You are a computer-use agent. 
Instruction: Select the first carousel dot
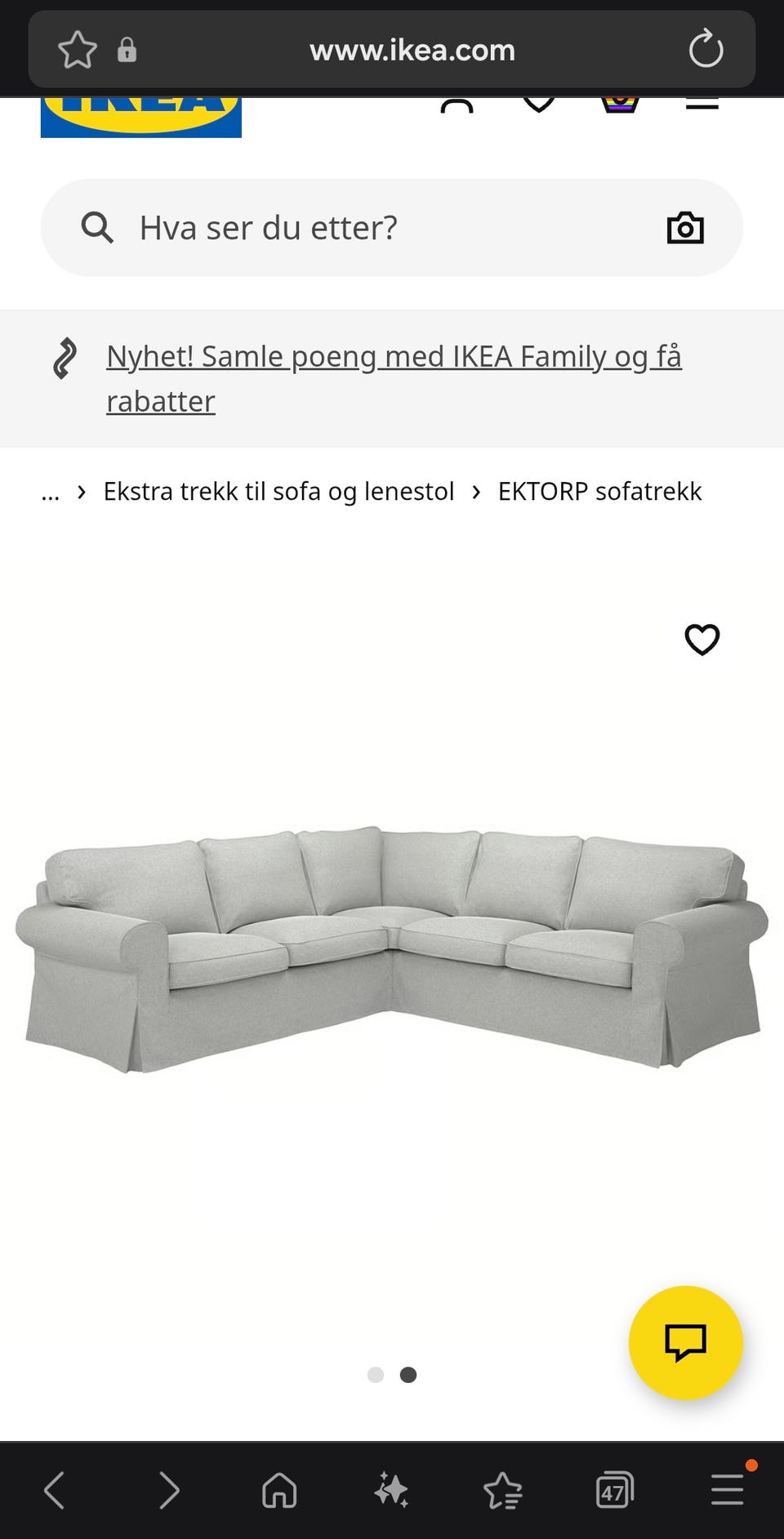pyautogui.click(x=376, y=1375)
